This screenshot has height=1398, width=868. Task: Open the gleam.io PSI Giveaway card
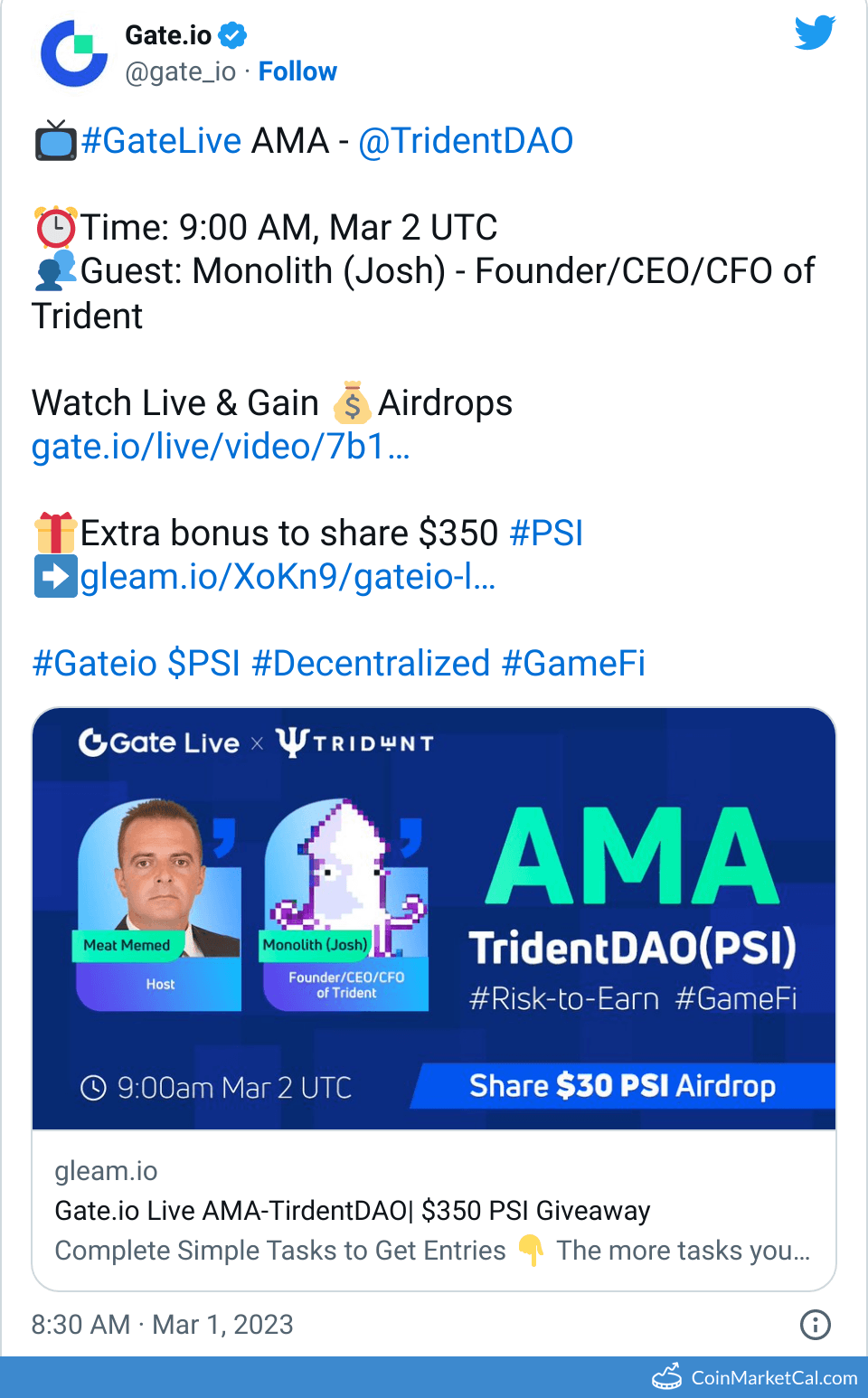pos(433,1210)
